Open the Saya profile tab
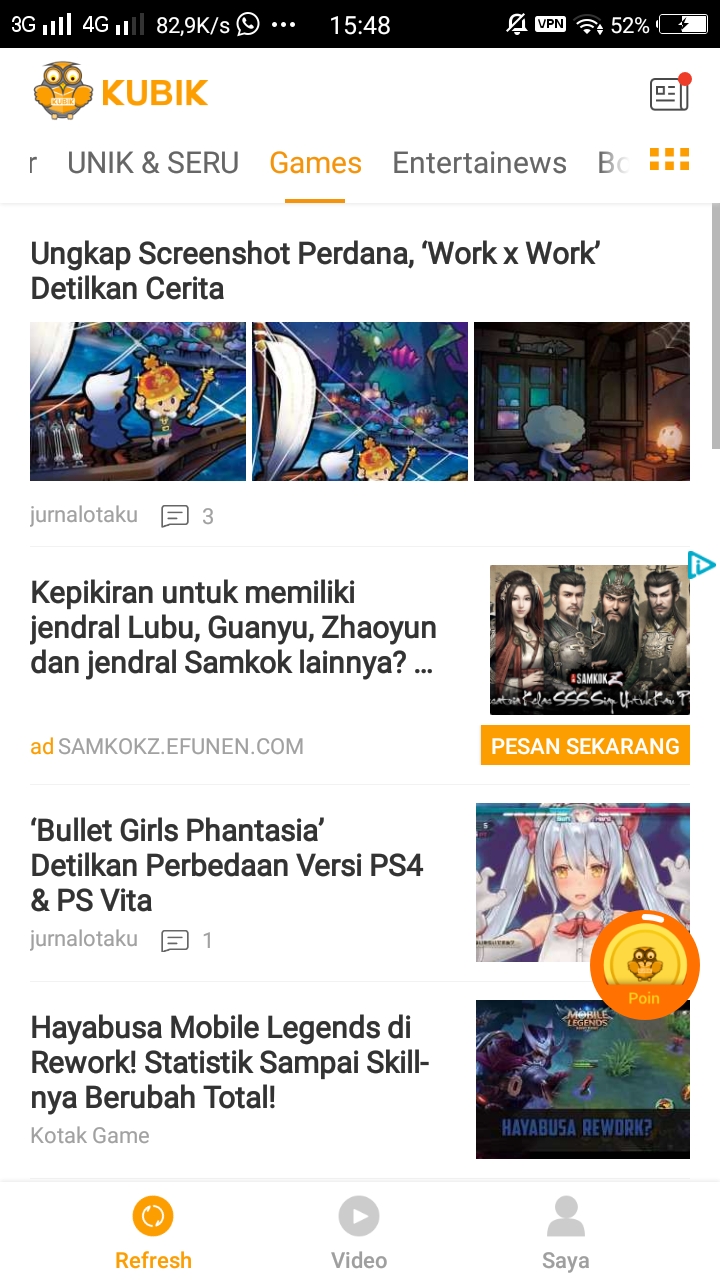The width and height of the screenshot is (720, 1280). click(x=565, y=1232)
